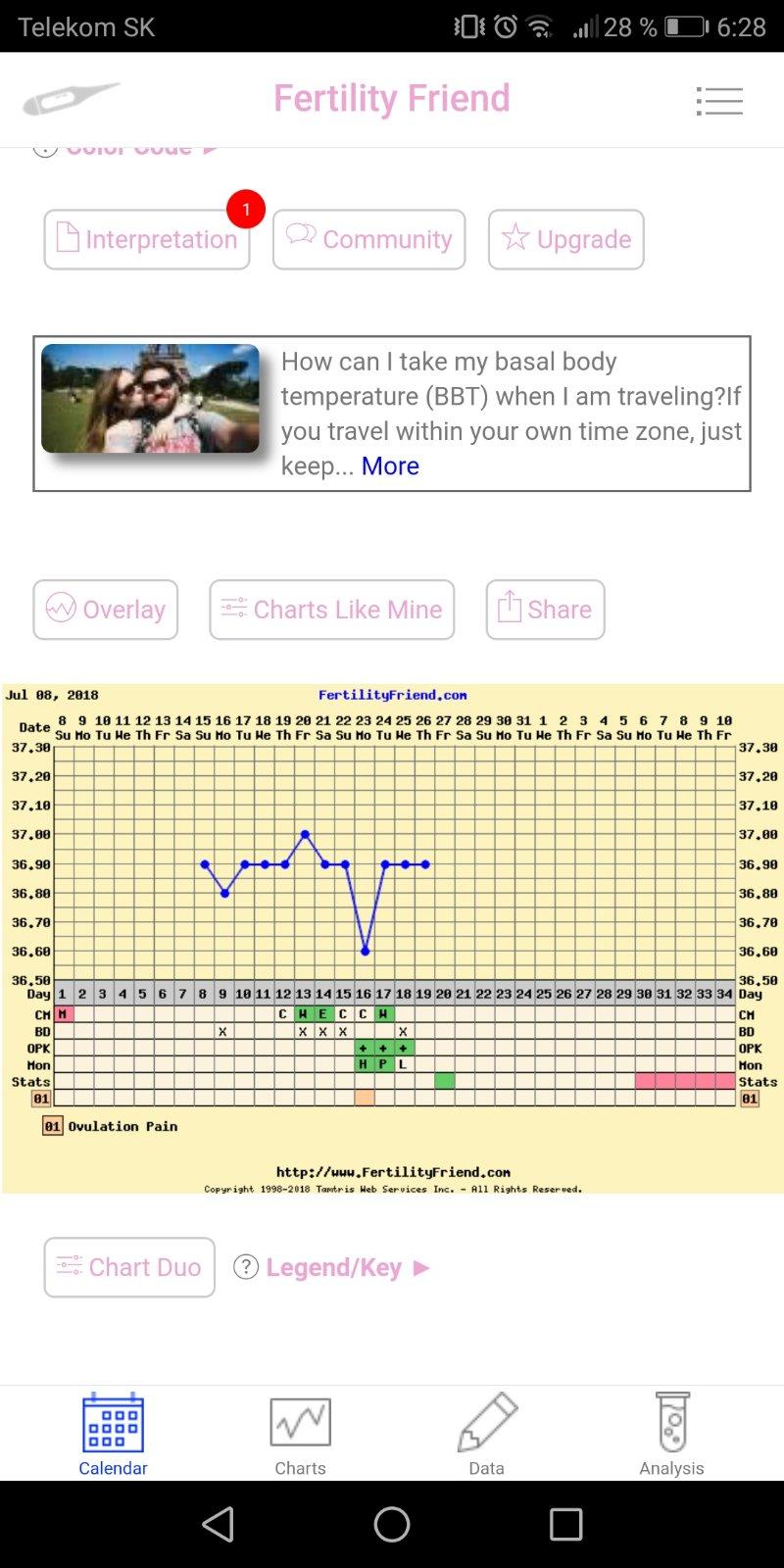Open the hamburger menu

point(719,100)
